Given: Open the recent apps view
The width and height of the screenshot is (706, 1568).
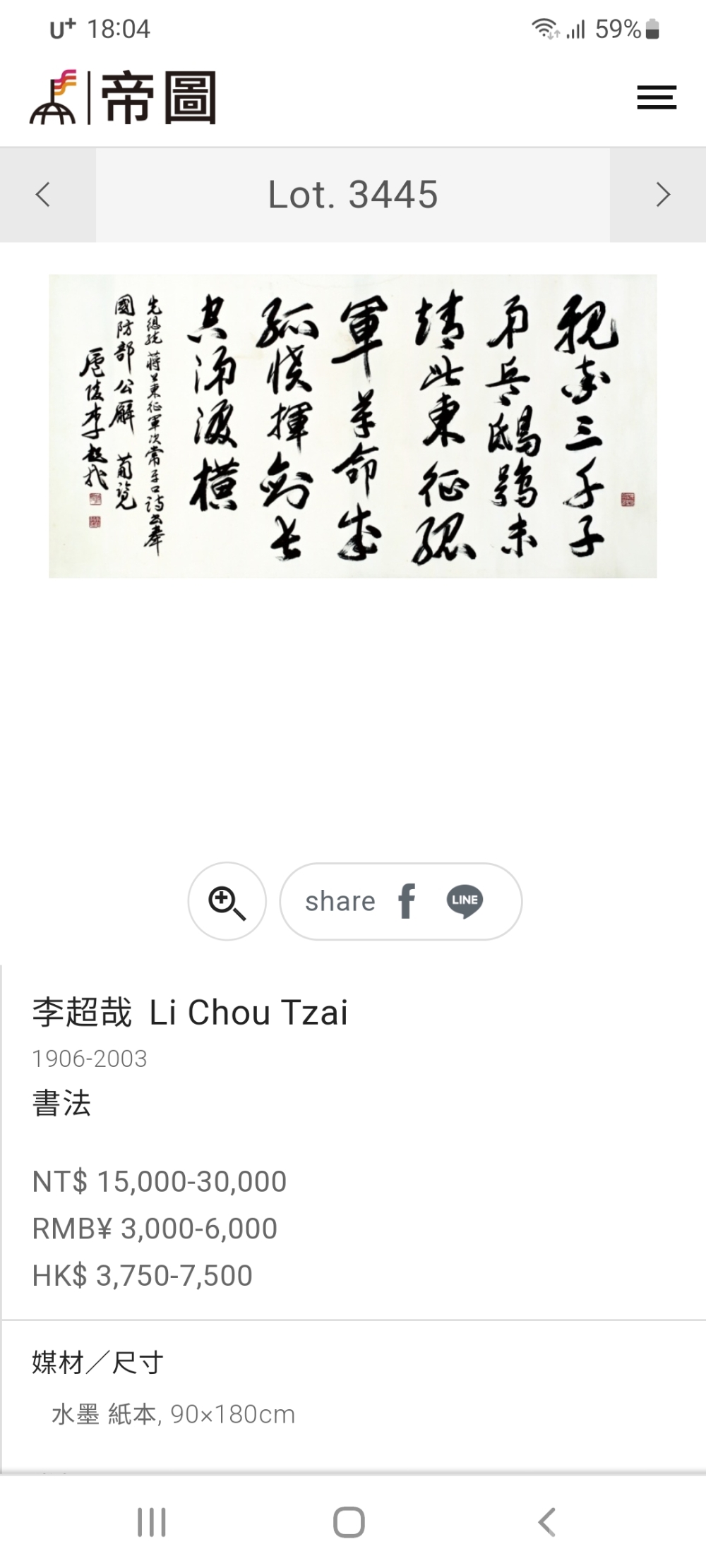Looking at the screenshot, I should tap(152, 1522).
